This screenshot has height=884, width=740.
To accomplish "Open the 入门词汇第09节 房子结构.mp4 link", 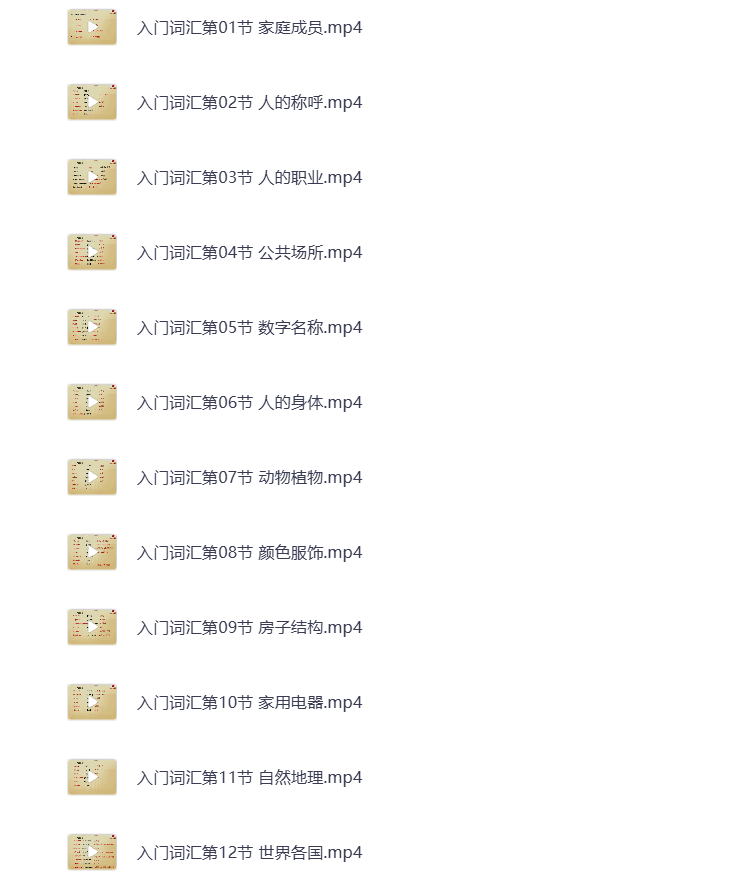I will tap(248, 627).
